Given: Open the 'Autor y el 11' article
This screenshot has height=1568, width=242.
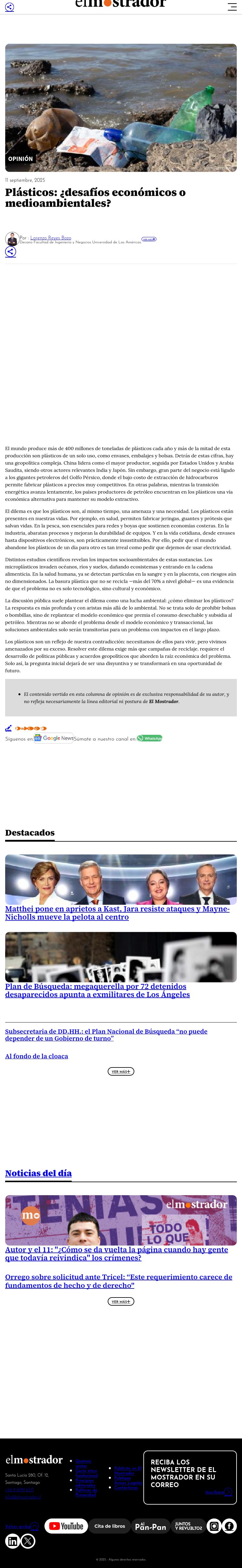Looking at the screenshot, I should pos(116,1253).
